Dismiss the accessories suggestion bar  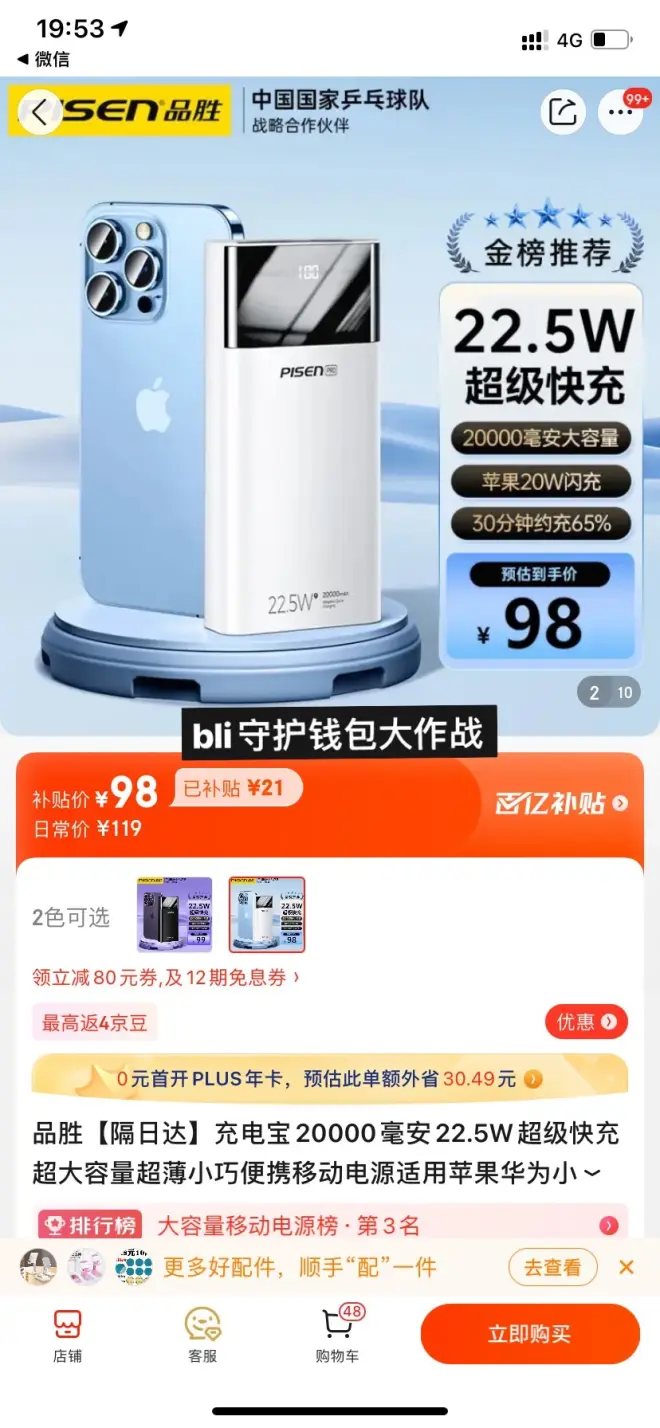coord(626,1267)
